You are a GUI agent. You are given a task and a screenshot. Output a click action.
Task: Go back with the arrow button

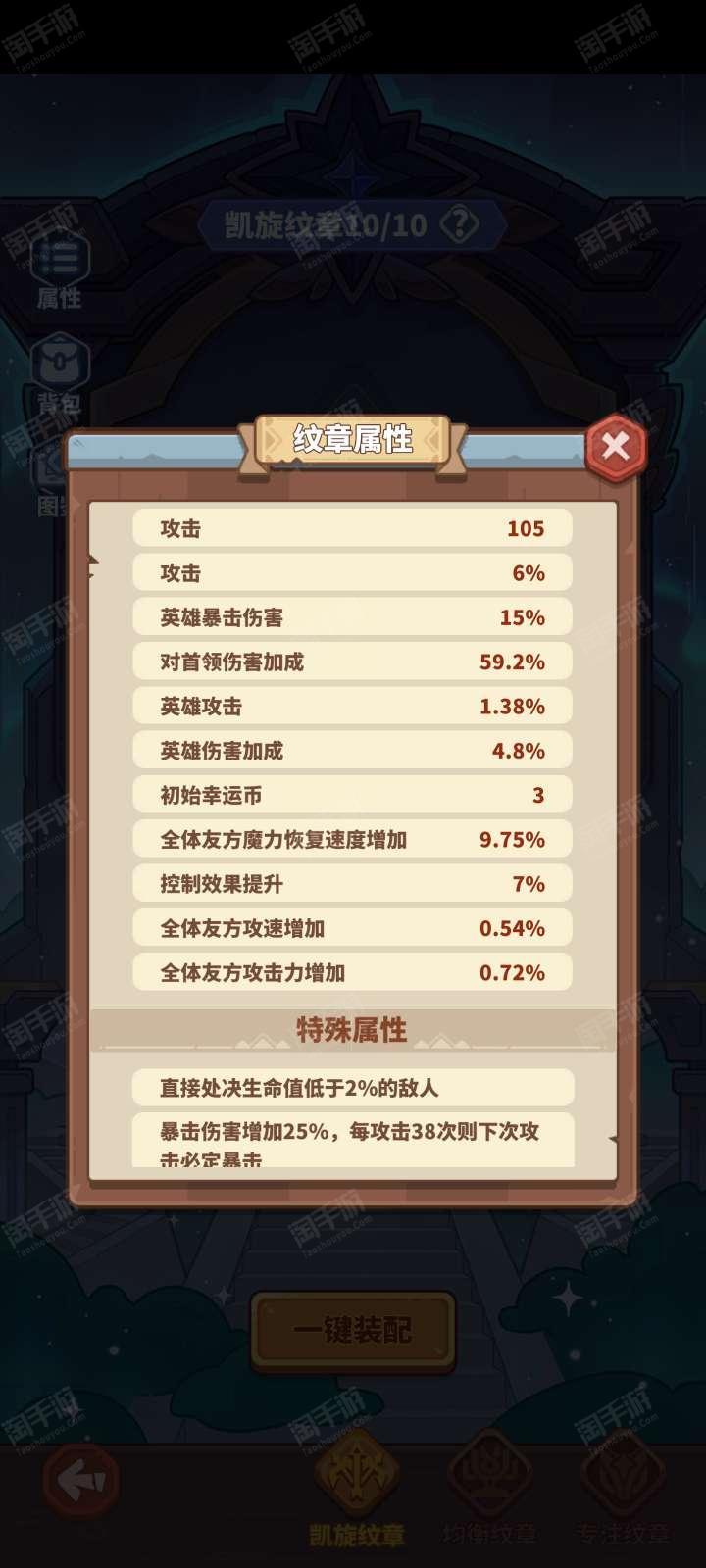(x=81, y=1481)
